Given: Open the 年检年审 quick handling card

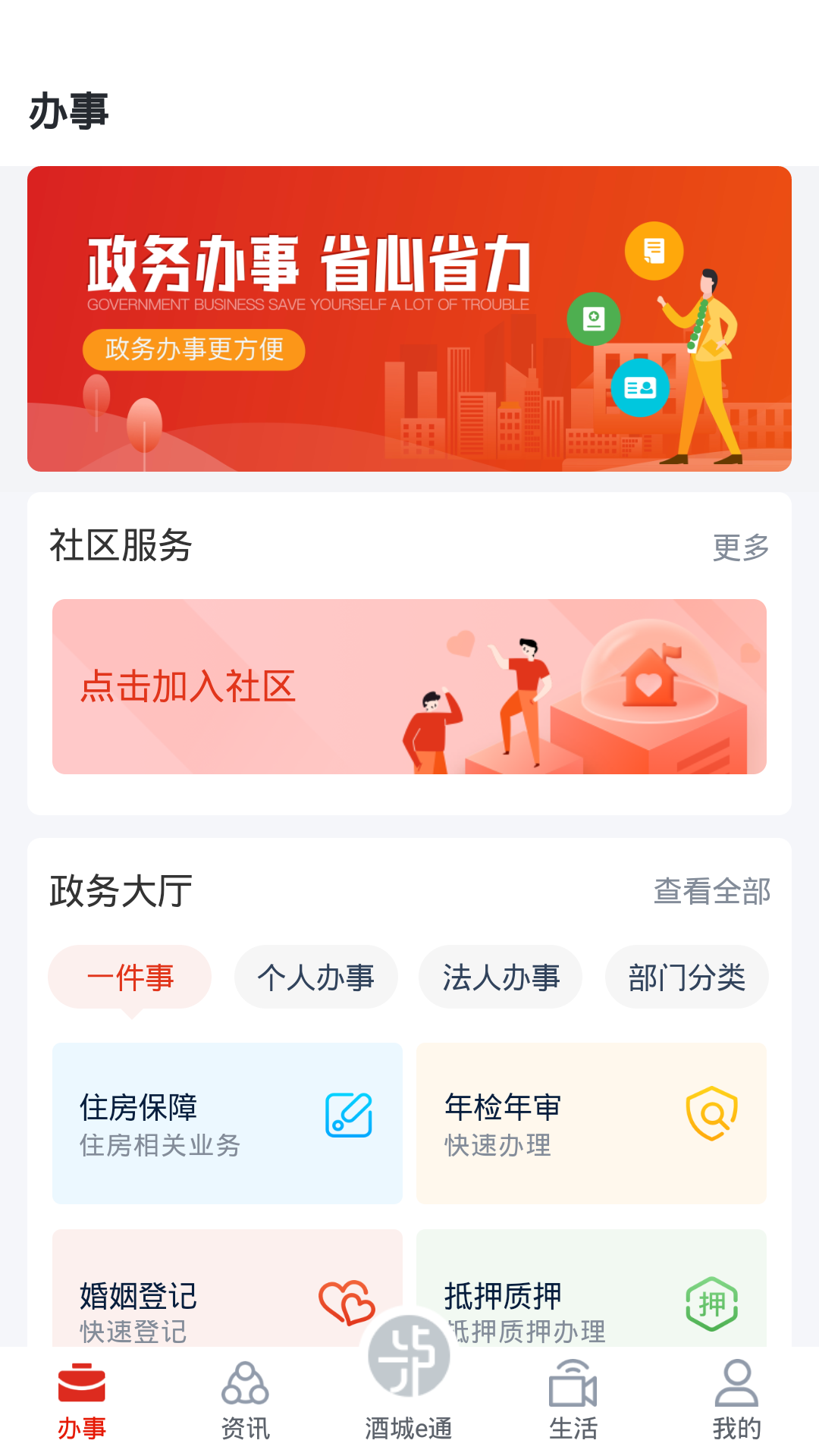Looking at the screenshot, I should click(591, 1124).
